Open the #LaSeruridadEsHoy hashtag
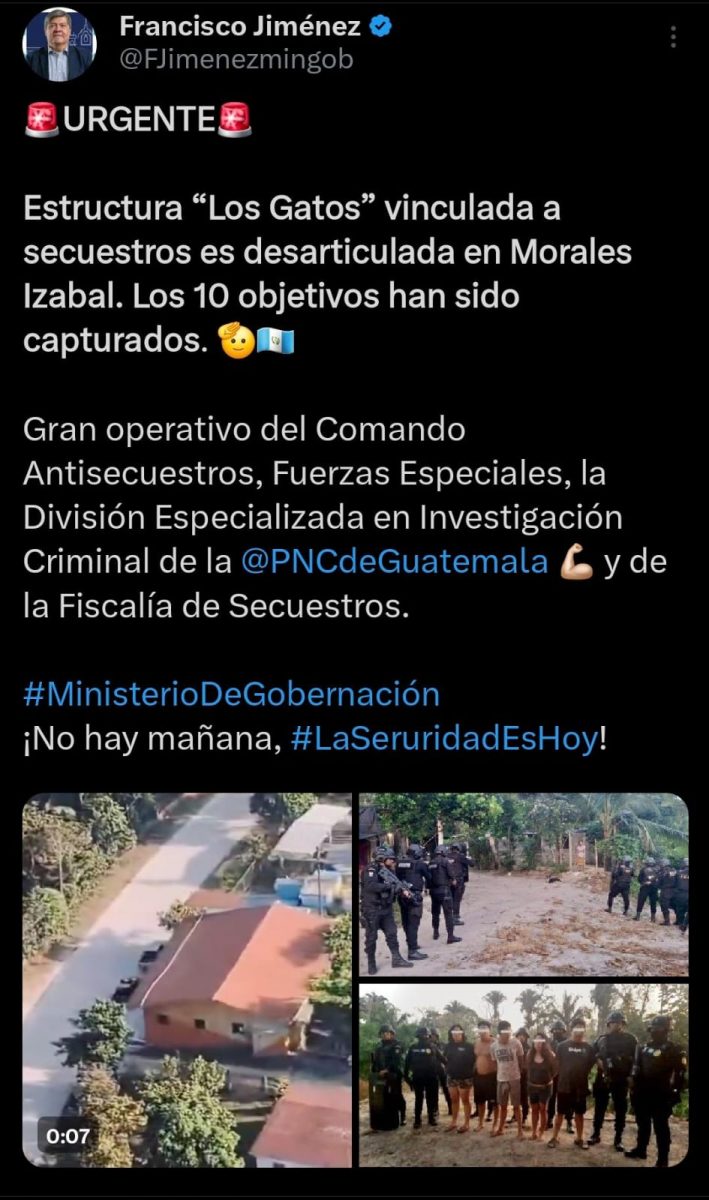 point(444,740)
